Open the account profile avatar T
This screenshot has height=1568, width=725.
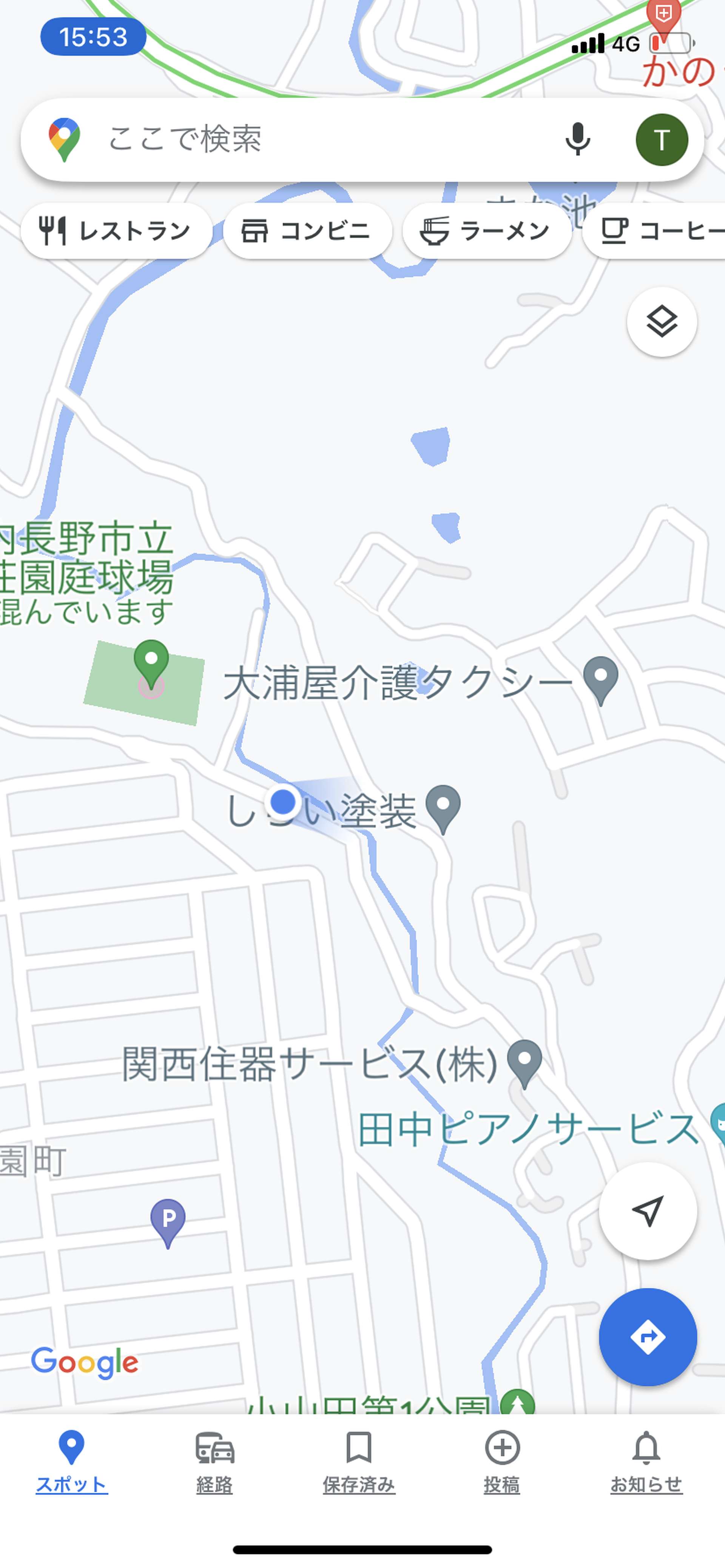point(662,139)
